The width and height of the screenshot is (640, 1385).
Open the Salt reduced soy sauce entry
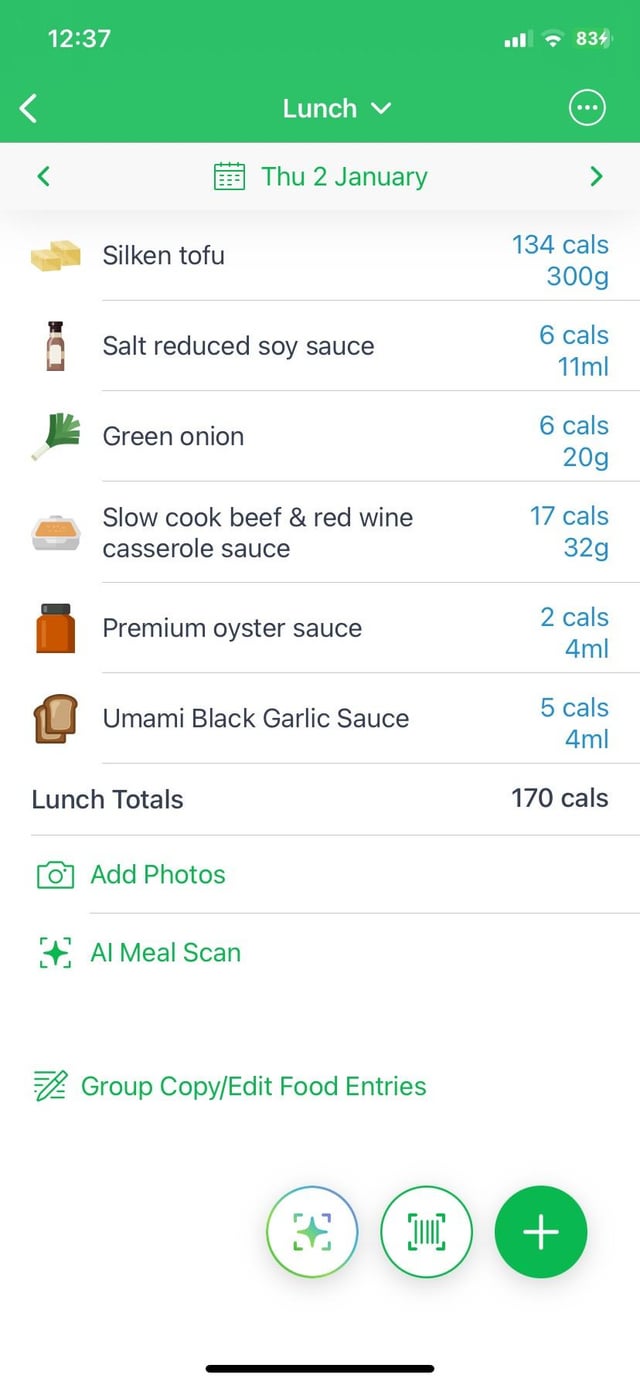[320, 346]
